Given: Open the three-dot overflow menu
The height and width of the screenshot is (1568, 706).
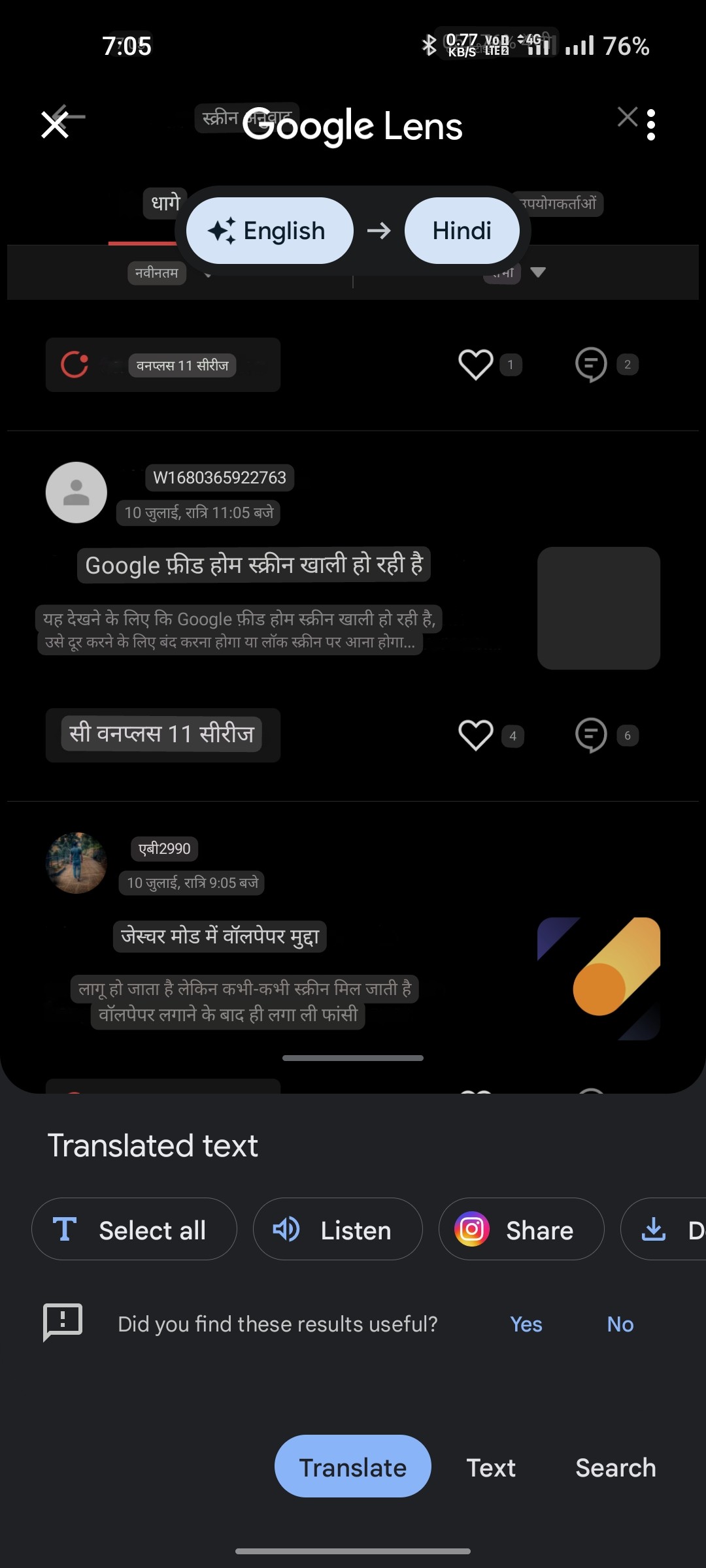Looking at the screenshot, I should 651,124.
